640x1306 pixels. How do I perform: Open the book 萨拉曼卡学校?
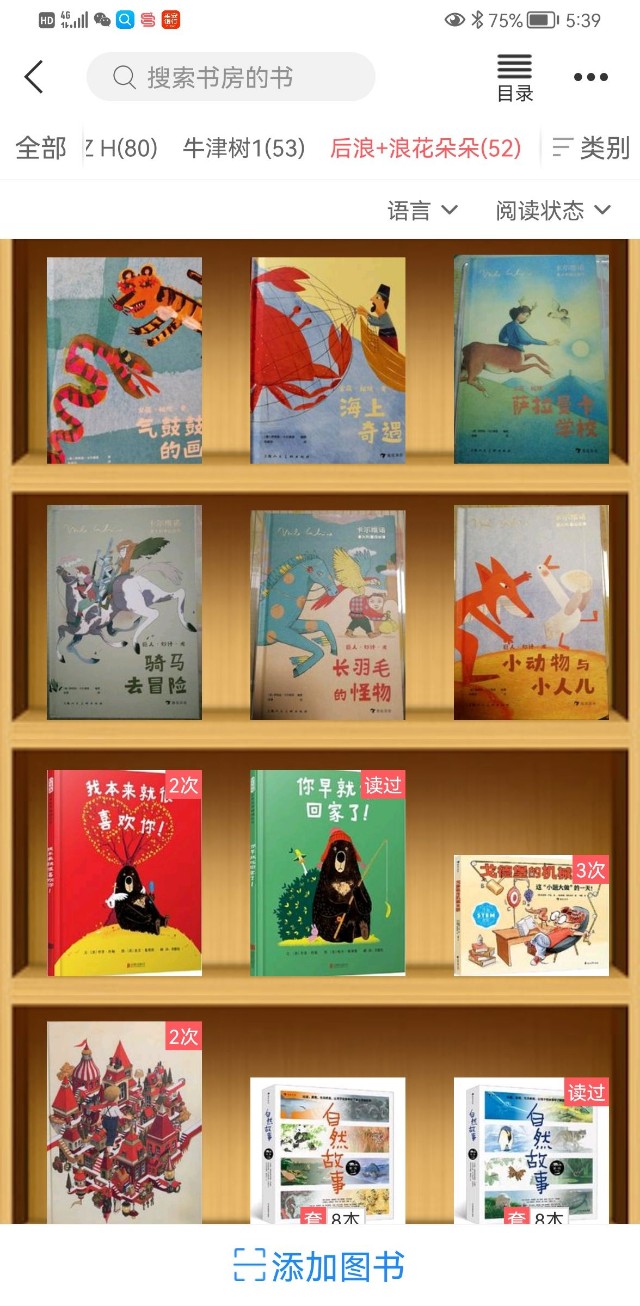point(530,358)
